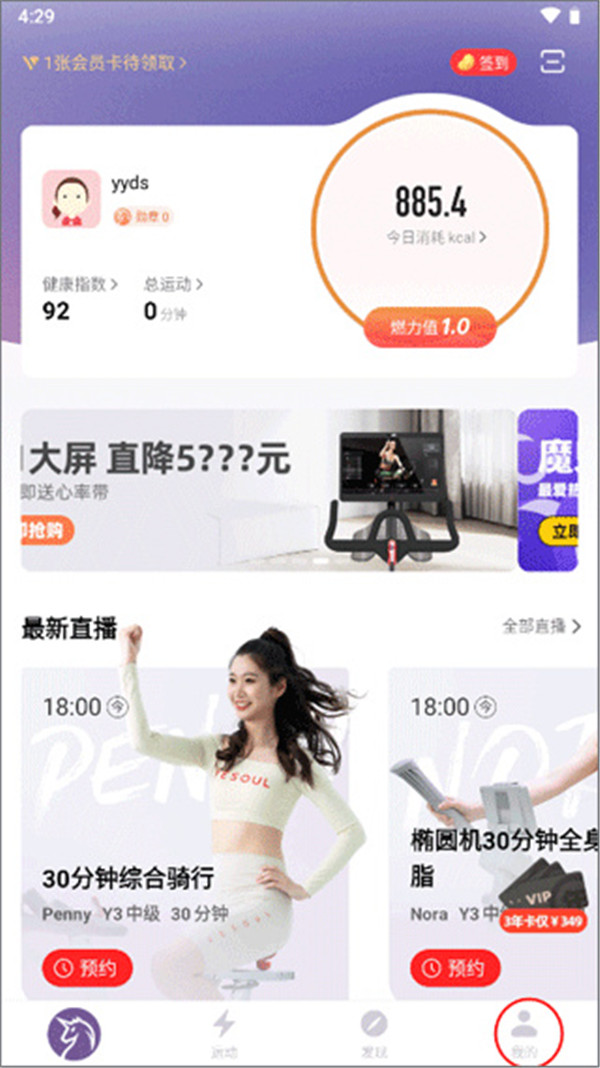
Task: Switch to the lightning bolt tab
Action: (224, 1033)
